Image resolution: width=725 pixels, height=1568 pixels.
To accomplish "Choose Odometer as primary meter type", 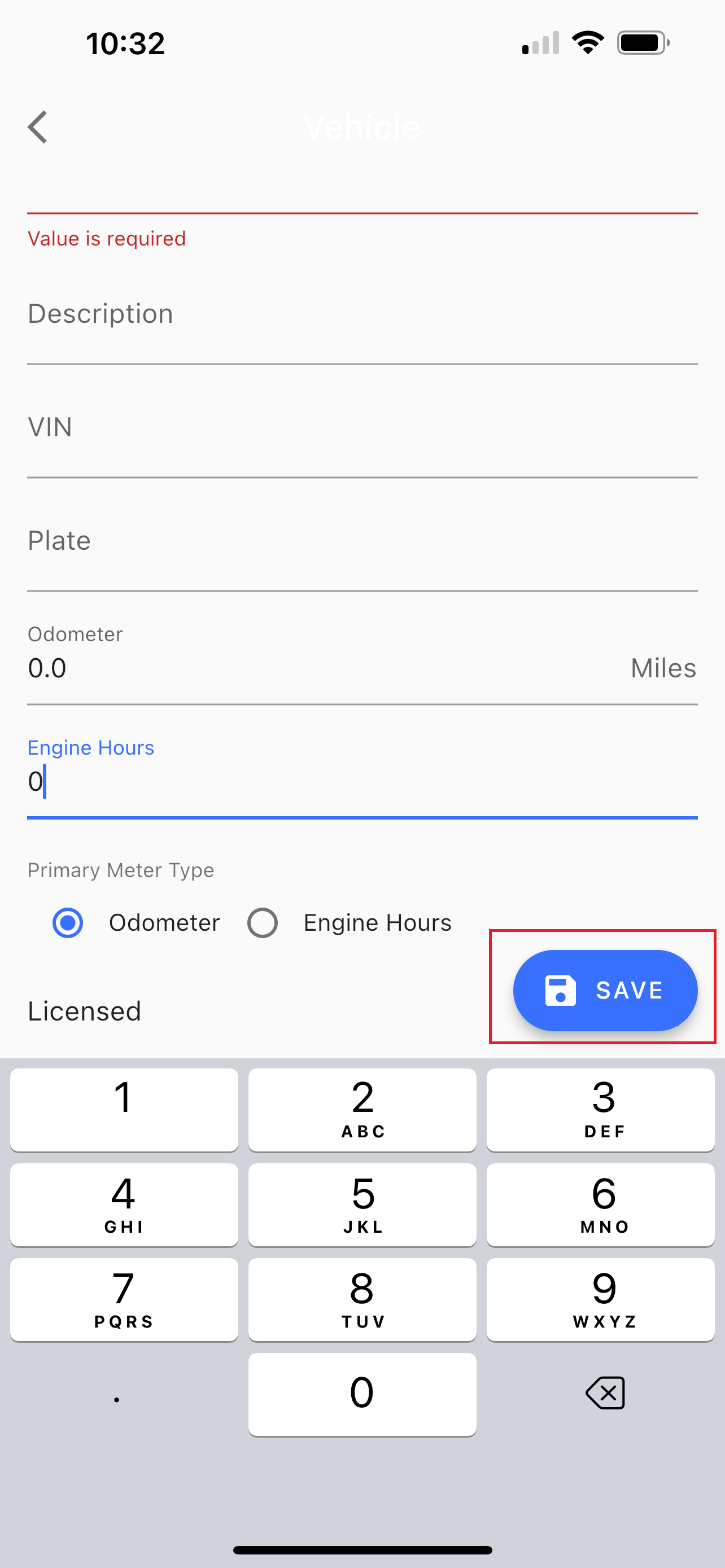I will 68,923.
